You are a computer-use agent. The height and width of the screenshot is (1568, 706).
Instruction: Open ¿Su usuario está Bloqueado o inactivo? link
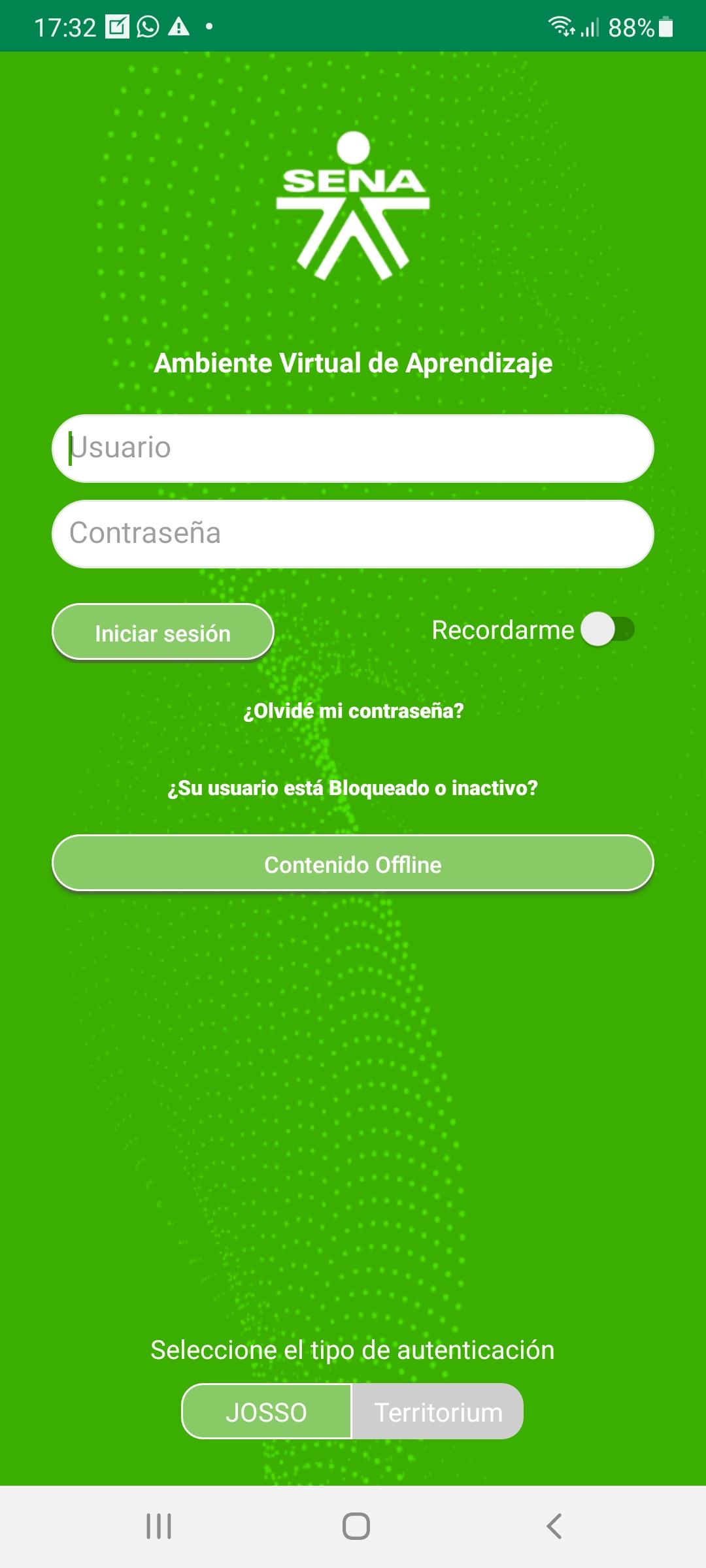353,788
